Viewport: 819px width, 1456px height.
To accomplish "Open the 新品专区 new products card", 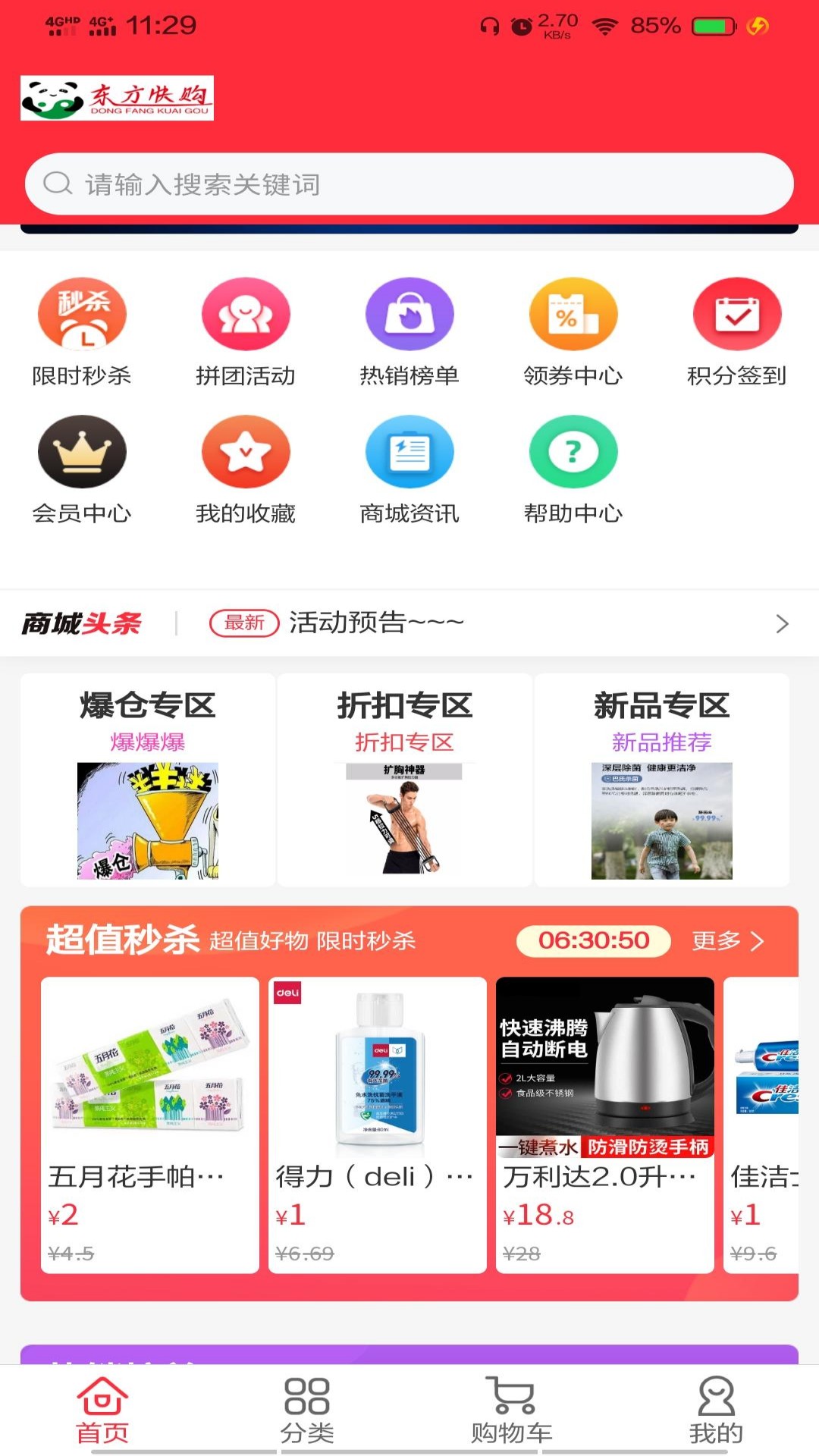I will pyautogui.click(x=662, y=780).
